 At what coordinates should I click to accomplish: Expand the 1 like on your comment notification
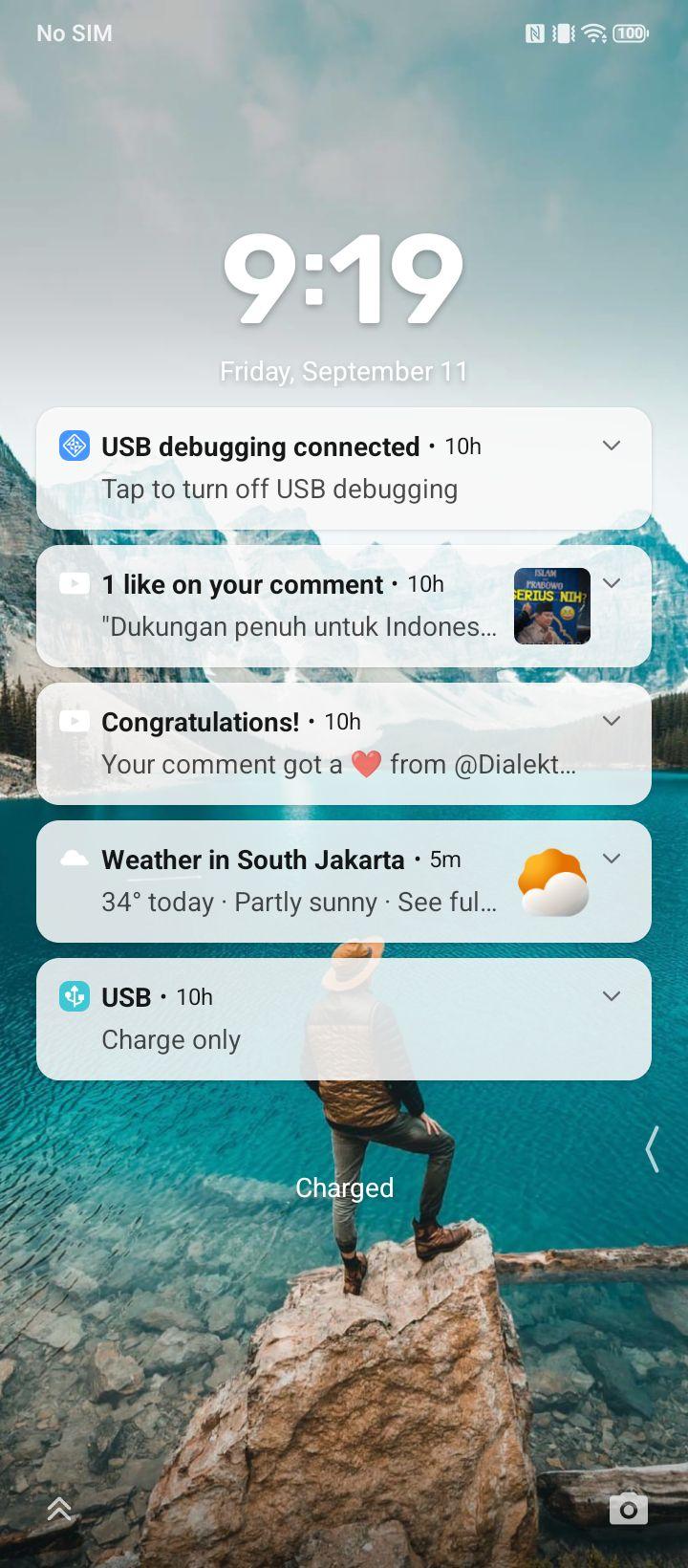(612, 583)
